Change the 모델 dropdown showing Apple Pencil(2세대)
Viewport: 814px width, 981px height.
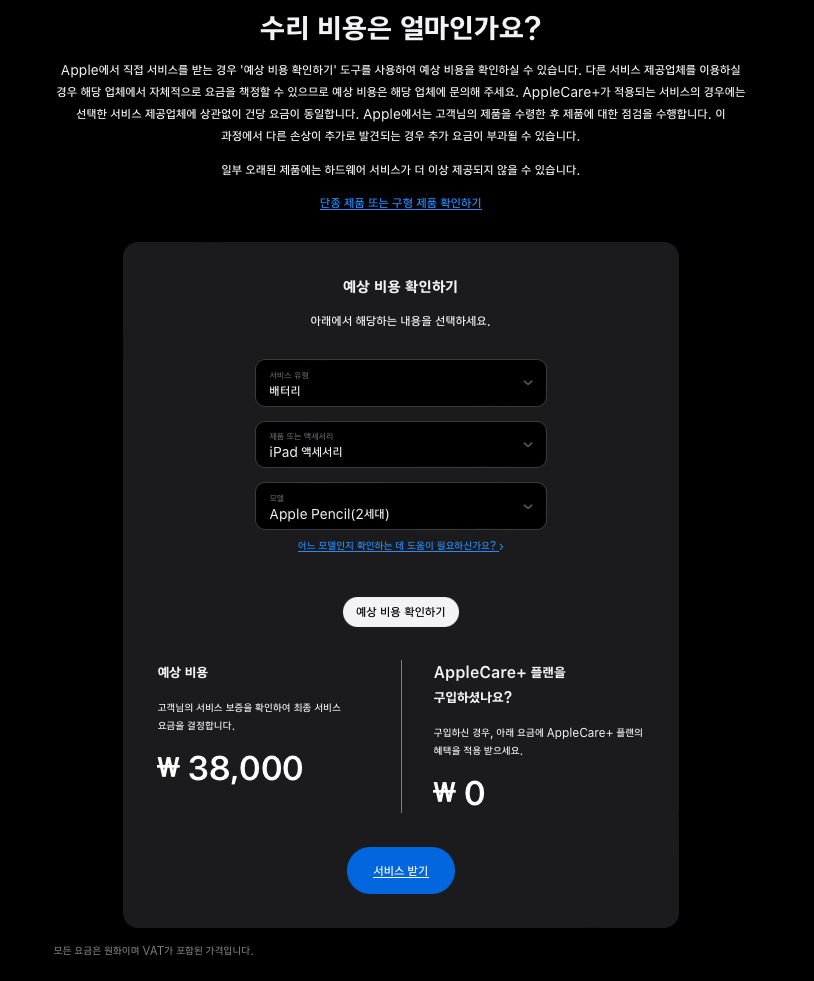(x=400, y=506)
